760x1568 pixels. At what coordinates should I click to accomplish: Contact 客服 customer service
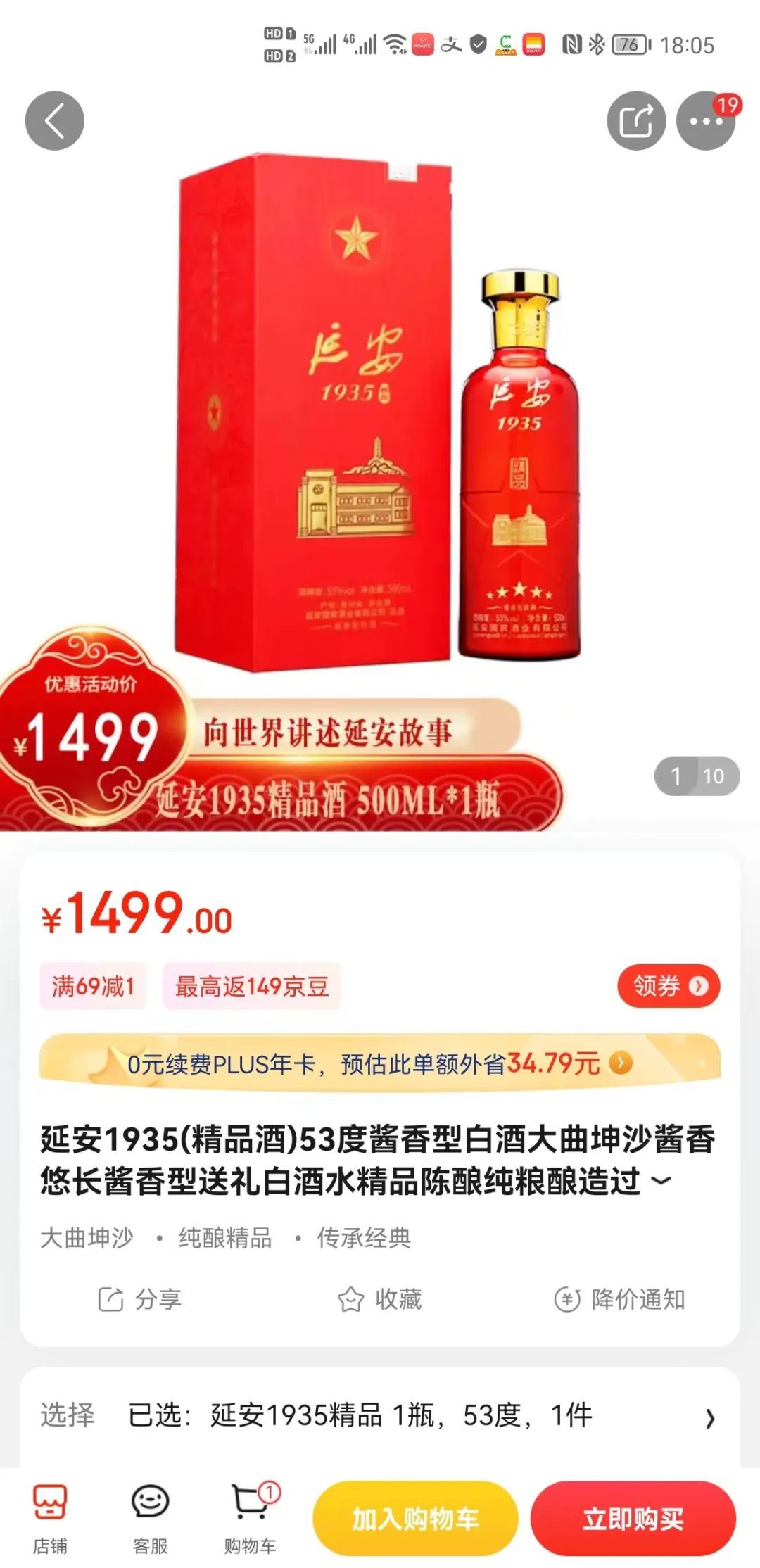point(150,1517)
